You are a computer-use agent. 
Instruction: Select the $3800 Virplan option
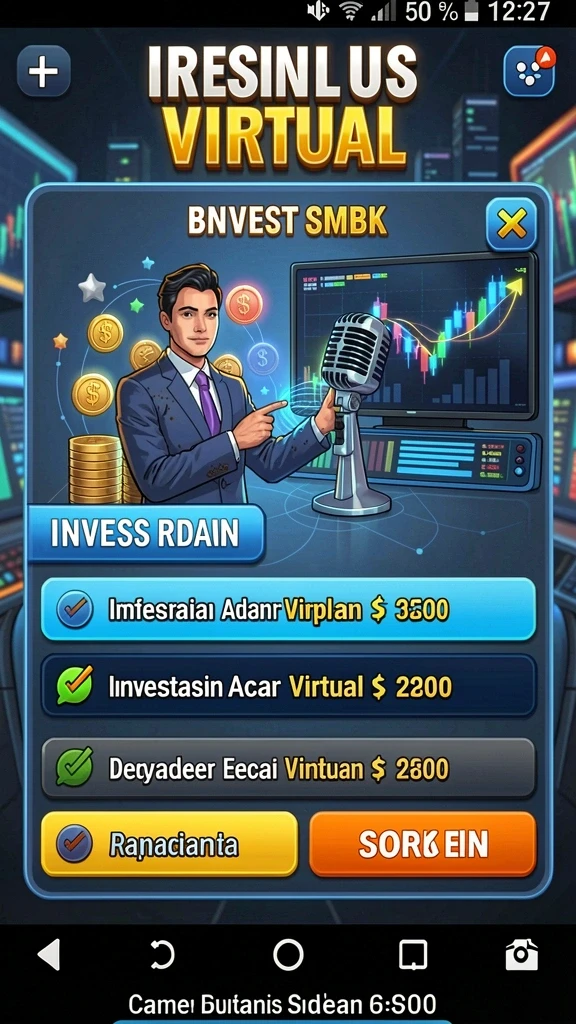point(288,609)
